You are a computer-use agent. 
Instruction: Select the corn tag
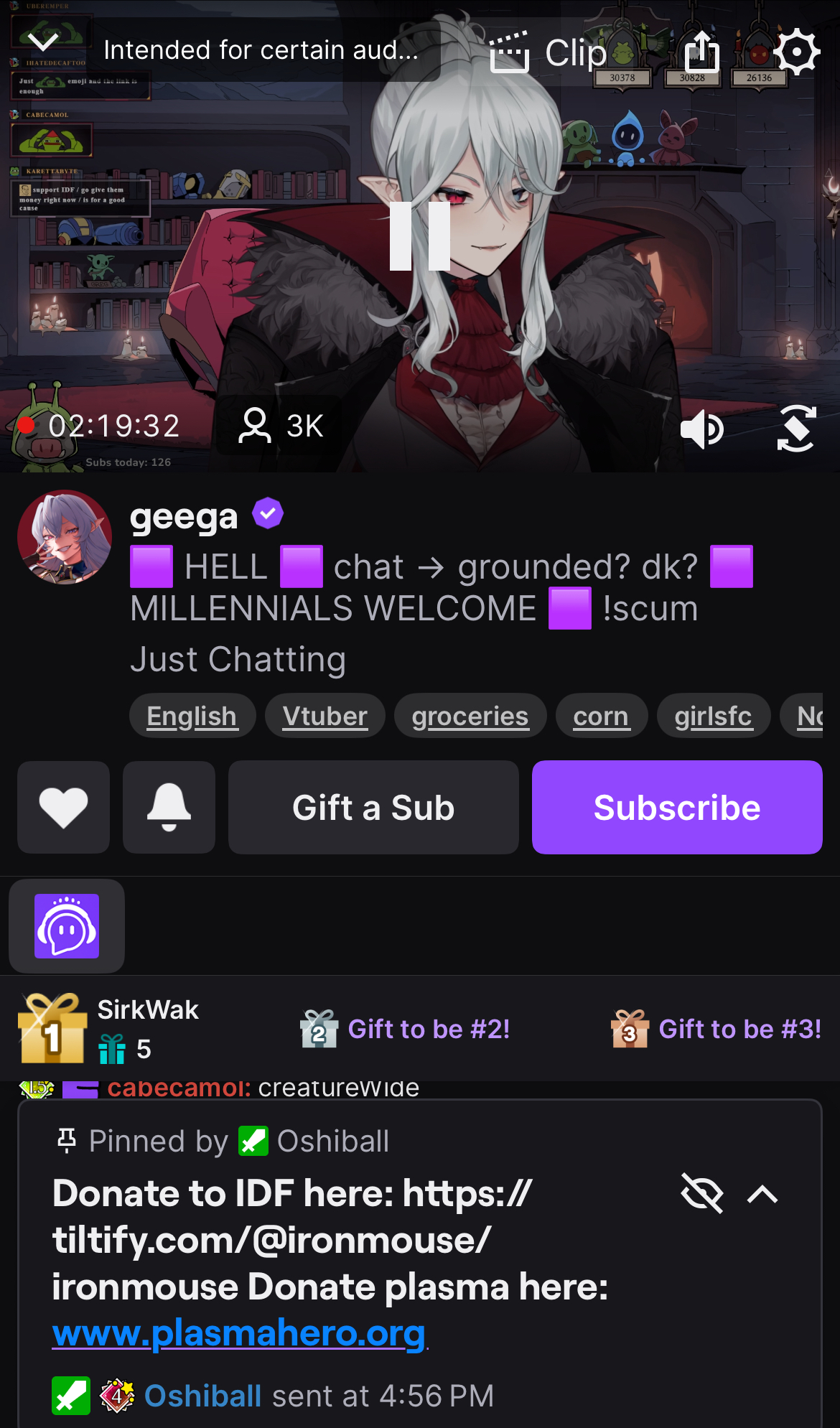(x=601, y=716)
